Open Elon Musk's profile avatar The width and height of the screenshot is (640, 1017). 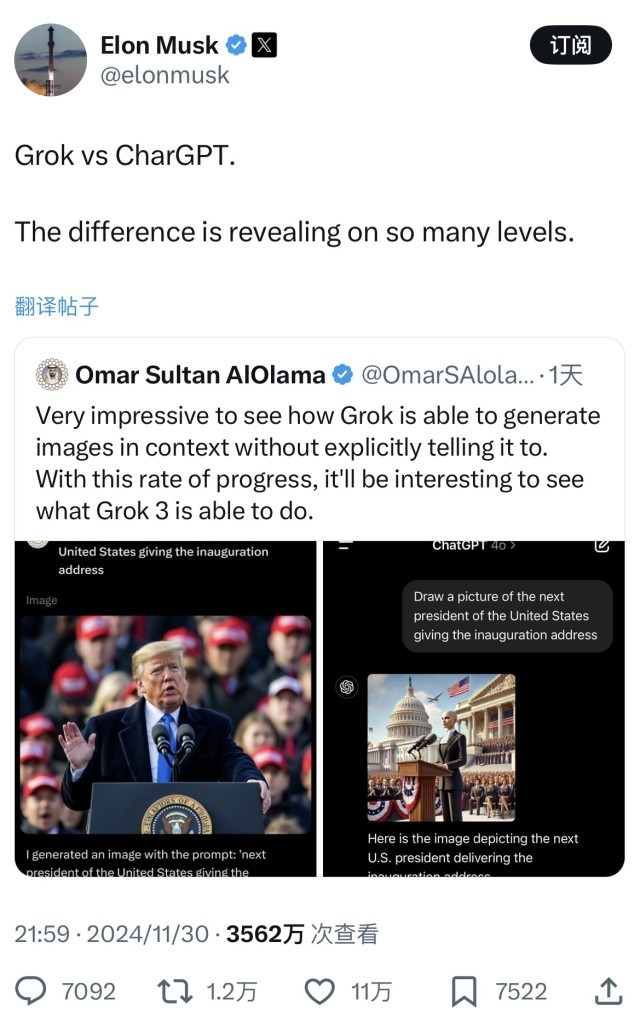(x=50, y=60)
